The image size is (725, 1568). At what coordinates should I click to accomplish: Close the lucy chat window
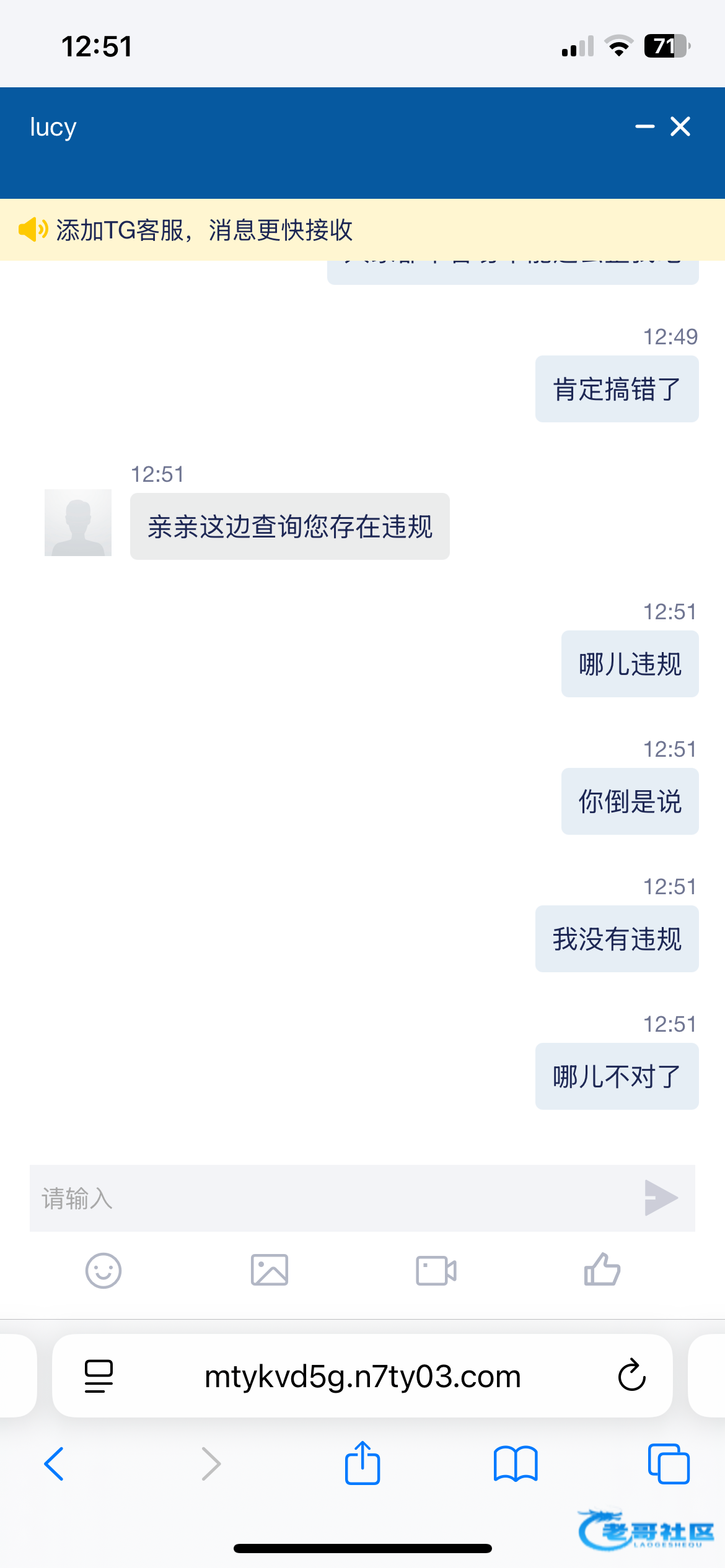pyautogui.click(x=680, y=127)
